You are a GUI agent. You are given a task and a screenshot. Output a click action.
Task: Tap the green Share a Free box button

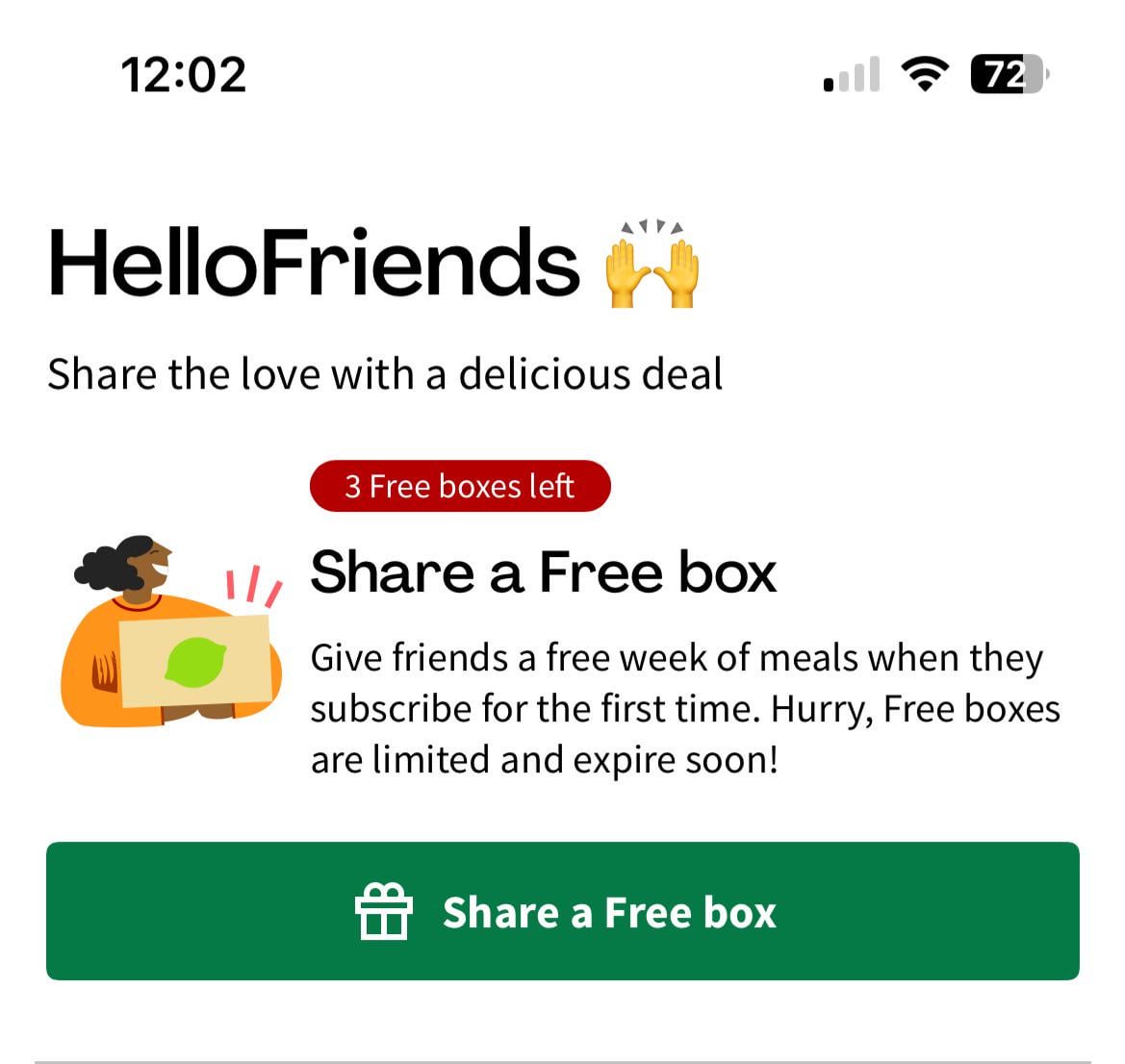tap(562, 911)
